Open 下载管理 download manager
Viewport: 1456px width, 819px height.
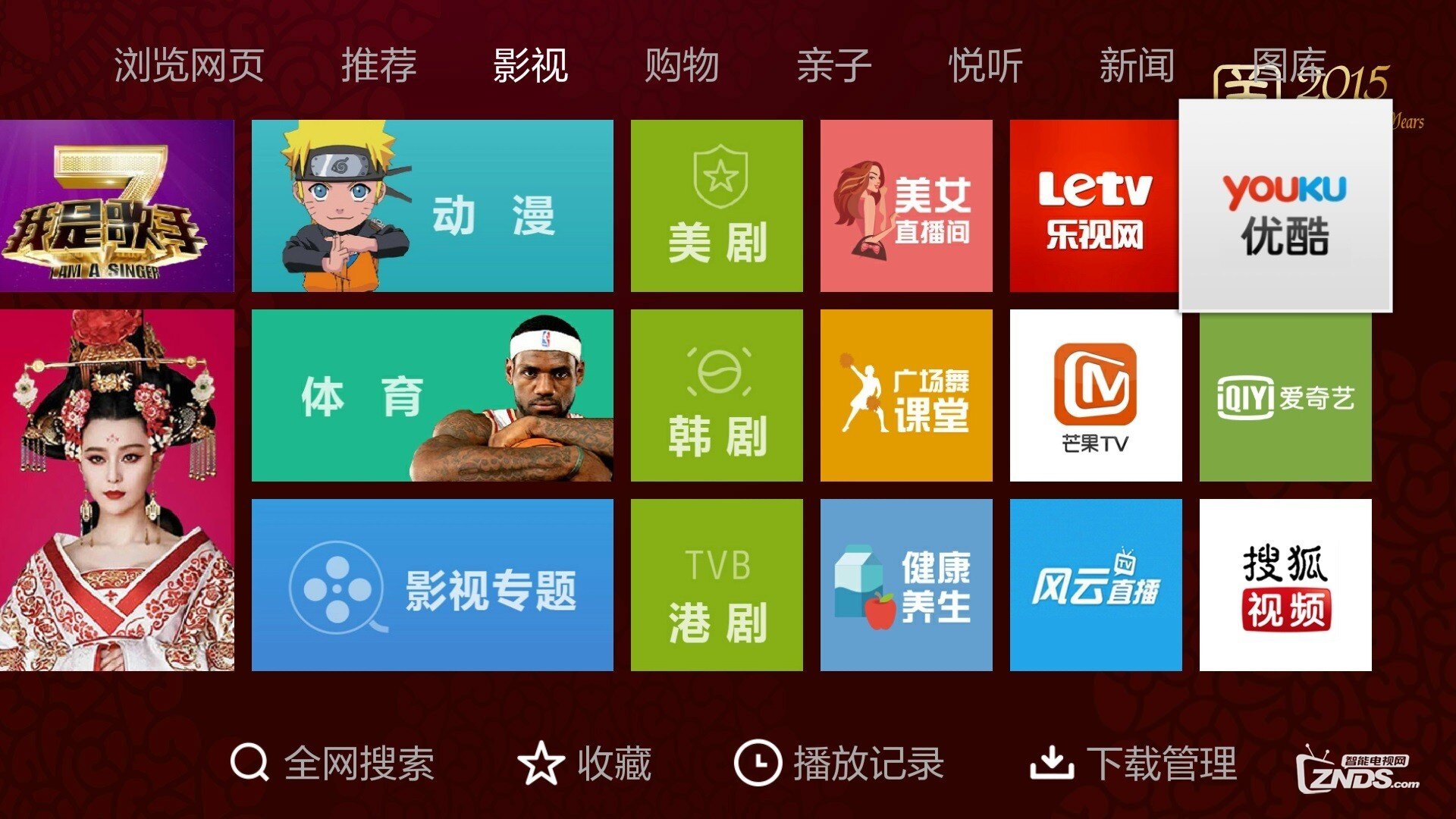click(x=1134, y=763)
